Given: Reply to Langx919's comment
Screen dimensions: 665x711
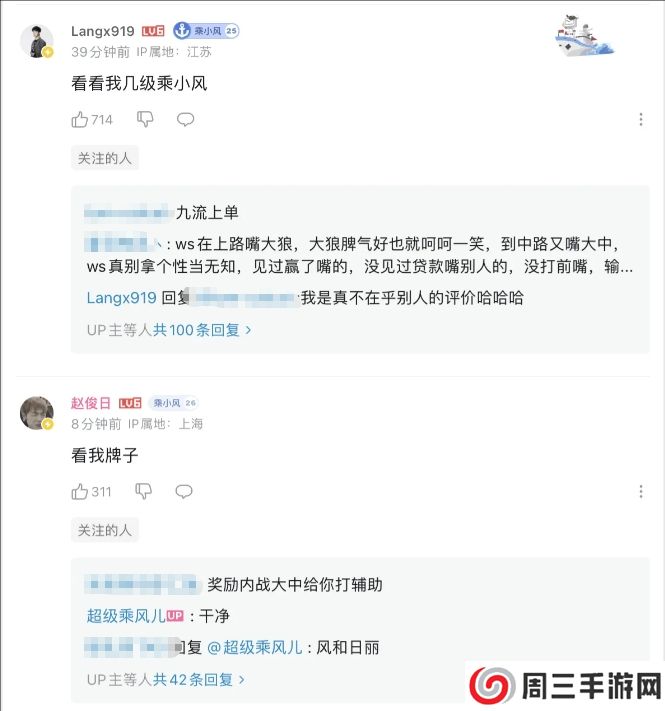Looking at the screenshot, I should (185, 120).
